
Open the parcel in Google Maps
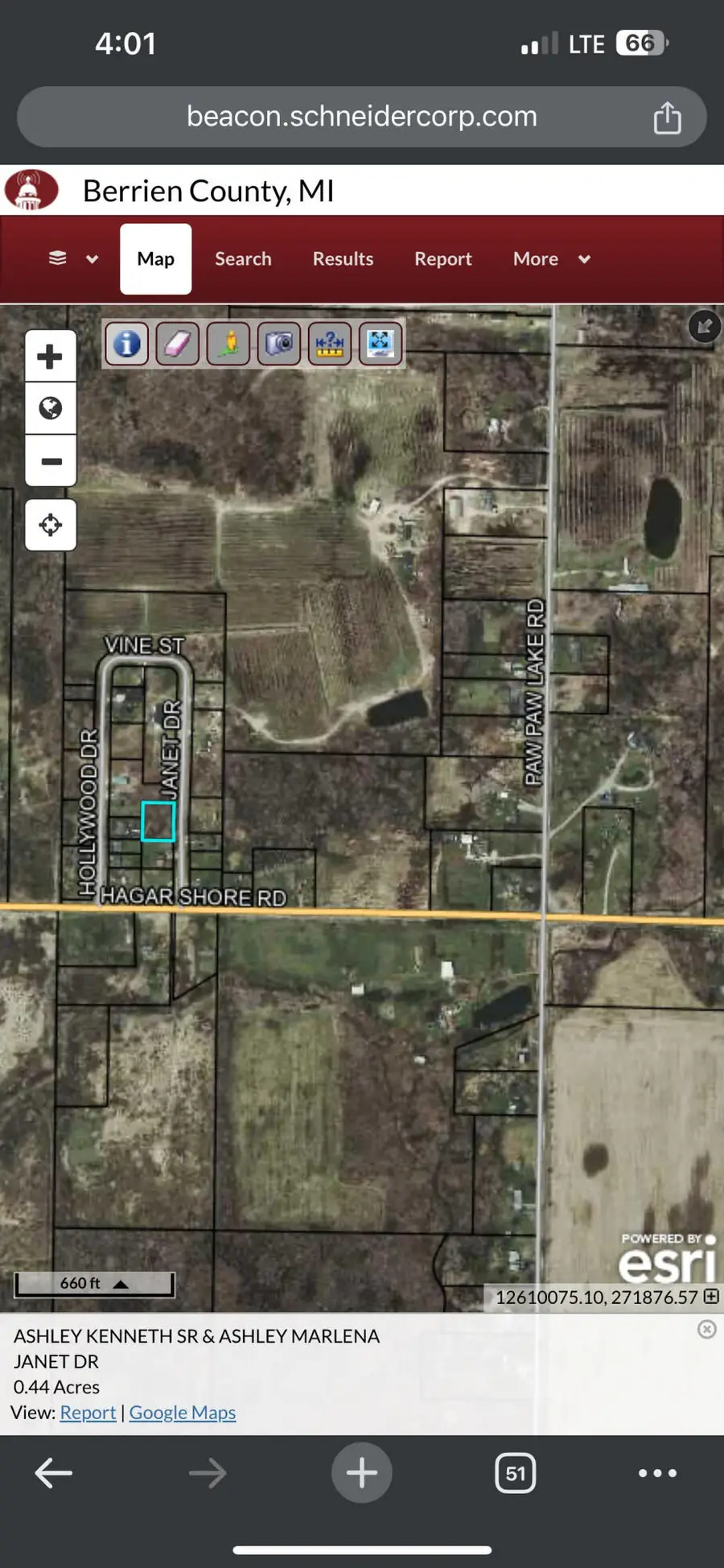(x=183, y=1413)
